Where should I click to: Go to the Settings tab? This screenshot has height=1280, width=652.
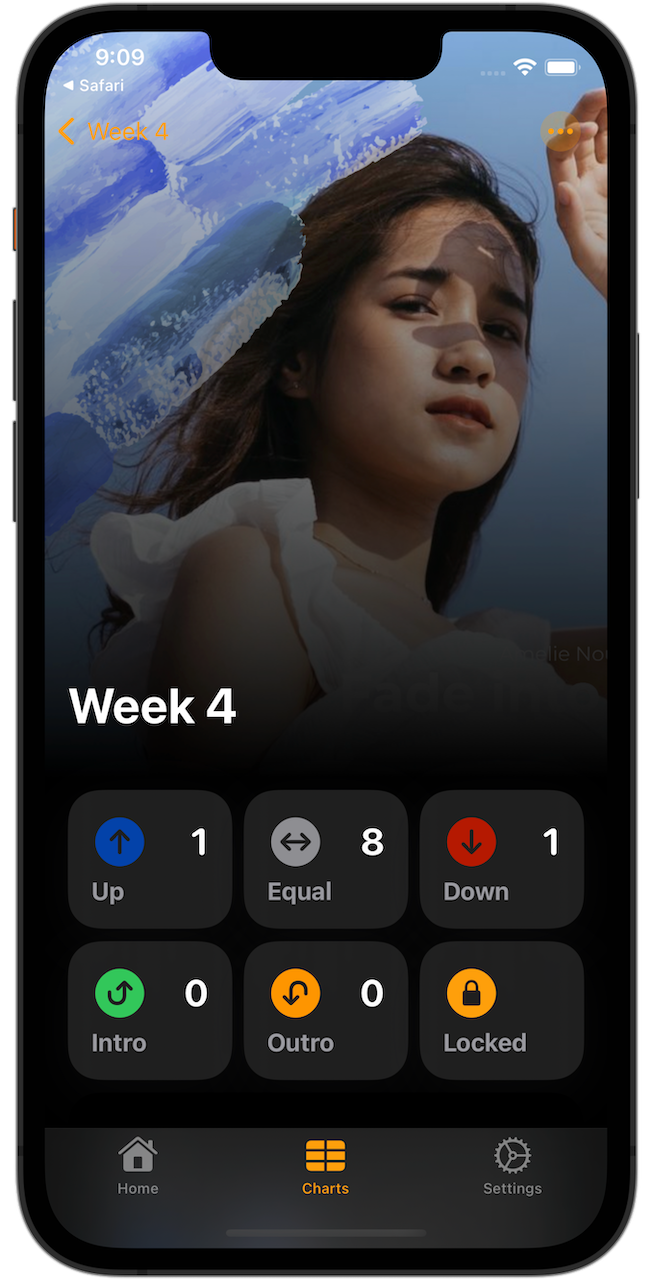coord(512,1166)
